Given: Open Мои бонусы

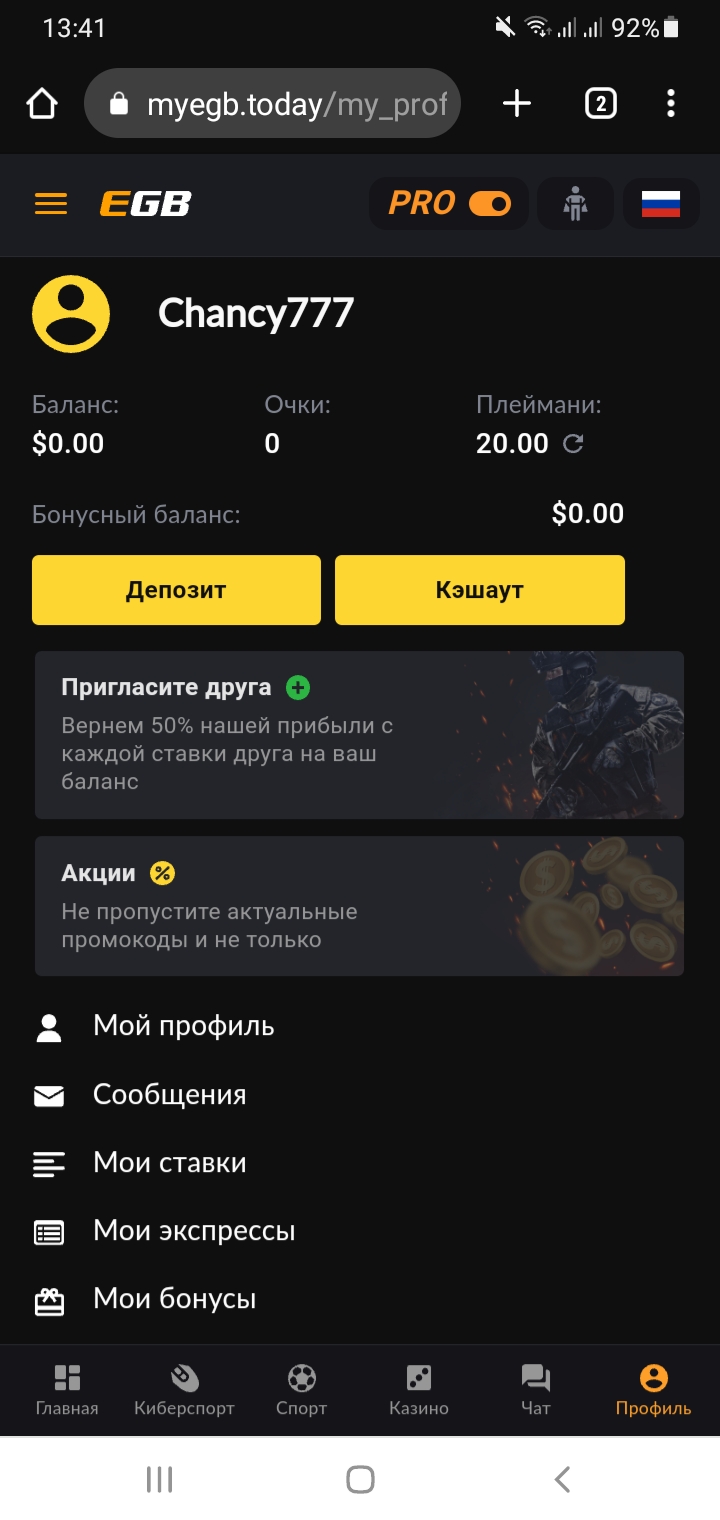Looking at the screenshot, I should [174, 1299].
